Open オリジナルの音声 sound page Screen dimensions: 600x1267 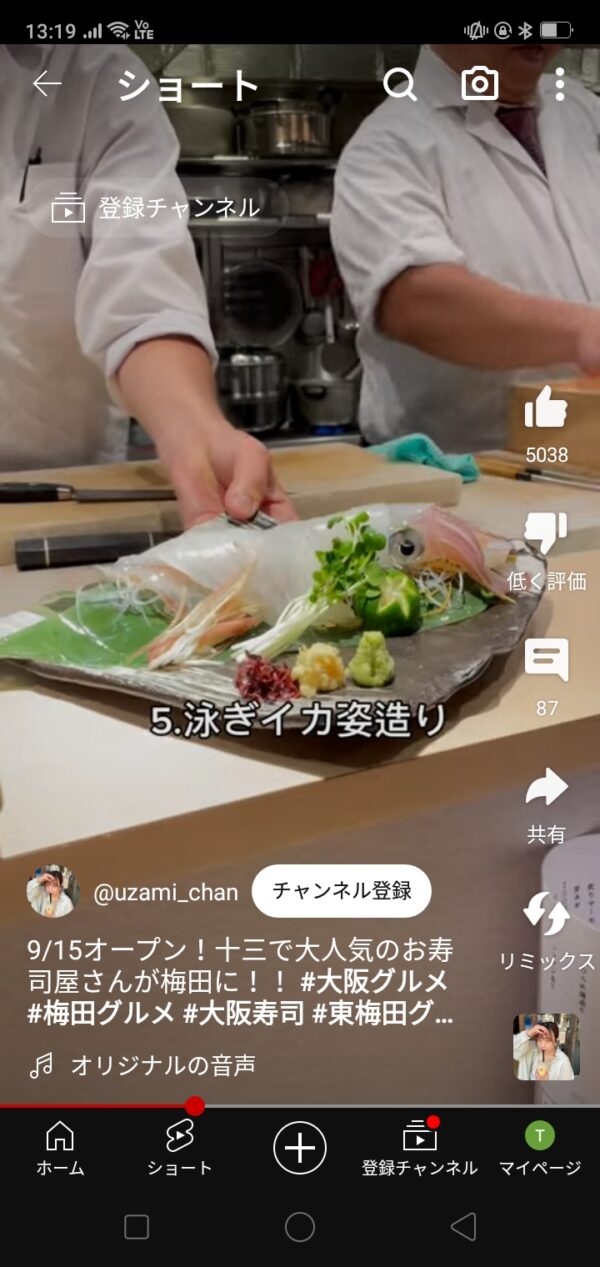162,1065
